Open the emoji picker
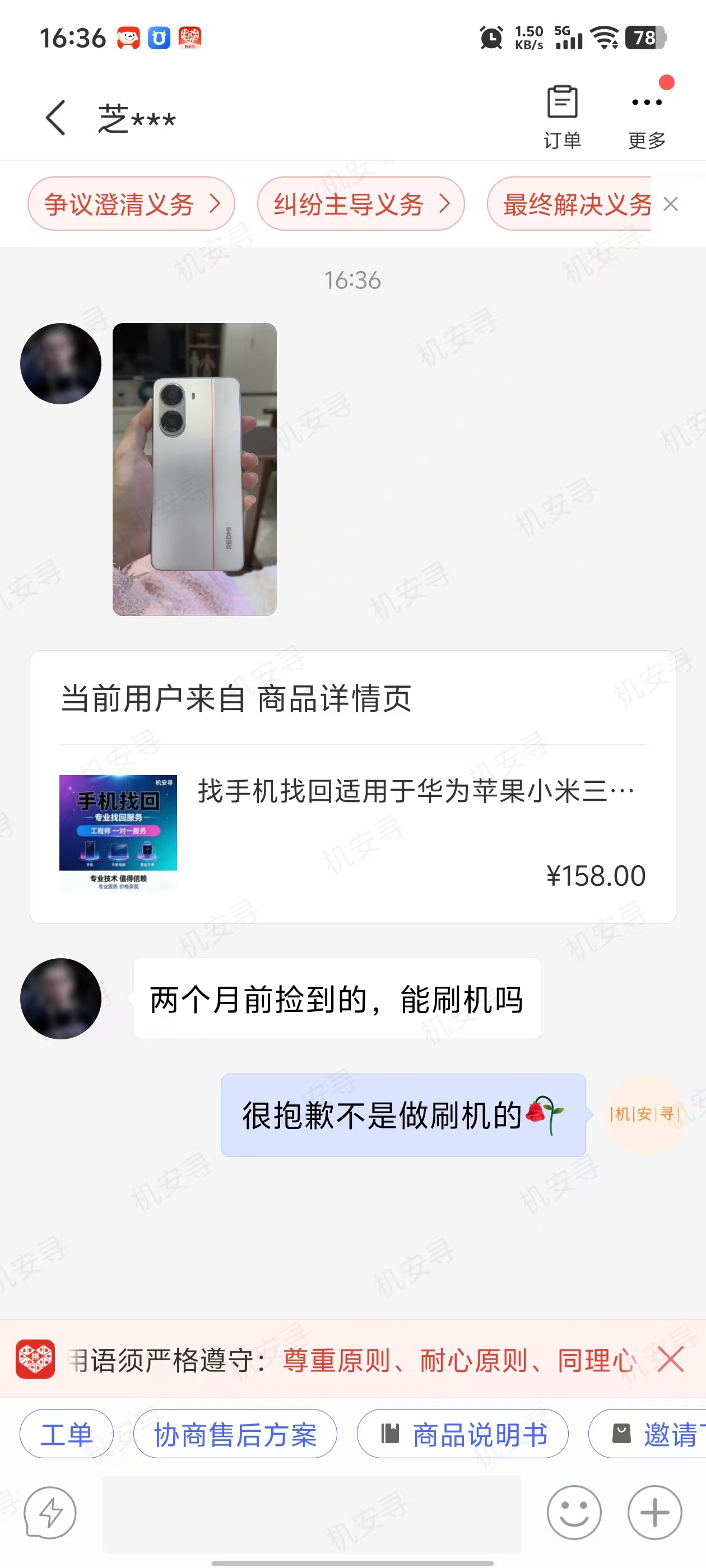706x1568 pixels. tap(574, 1512)
